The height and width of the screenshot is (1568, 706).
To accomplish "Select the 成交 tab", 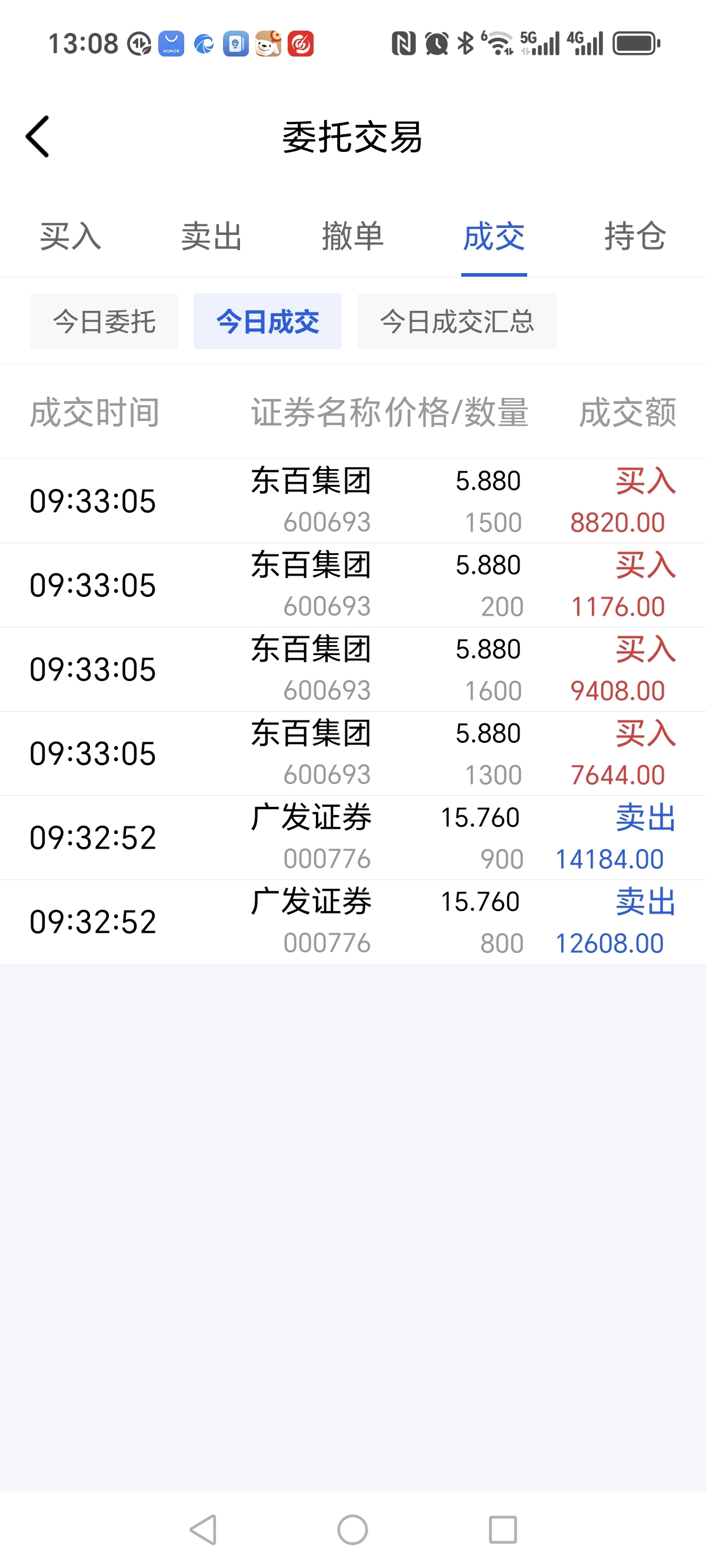I will [494, 237].
